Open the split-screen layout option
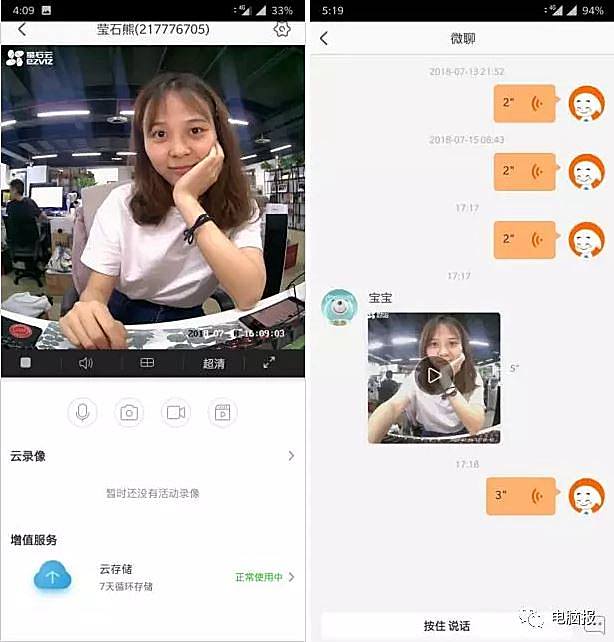 147,363
